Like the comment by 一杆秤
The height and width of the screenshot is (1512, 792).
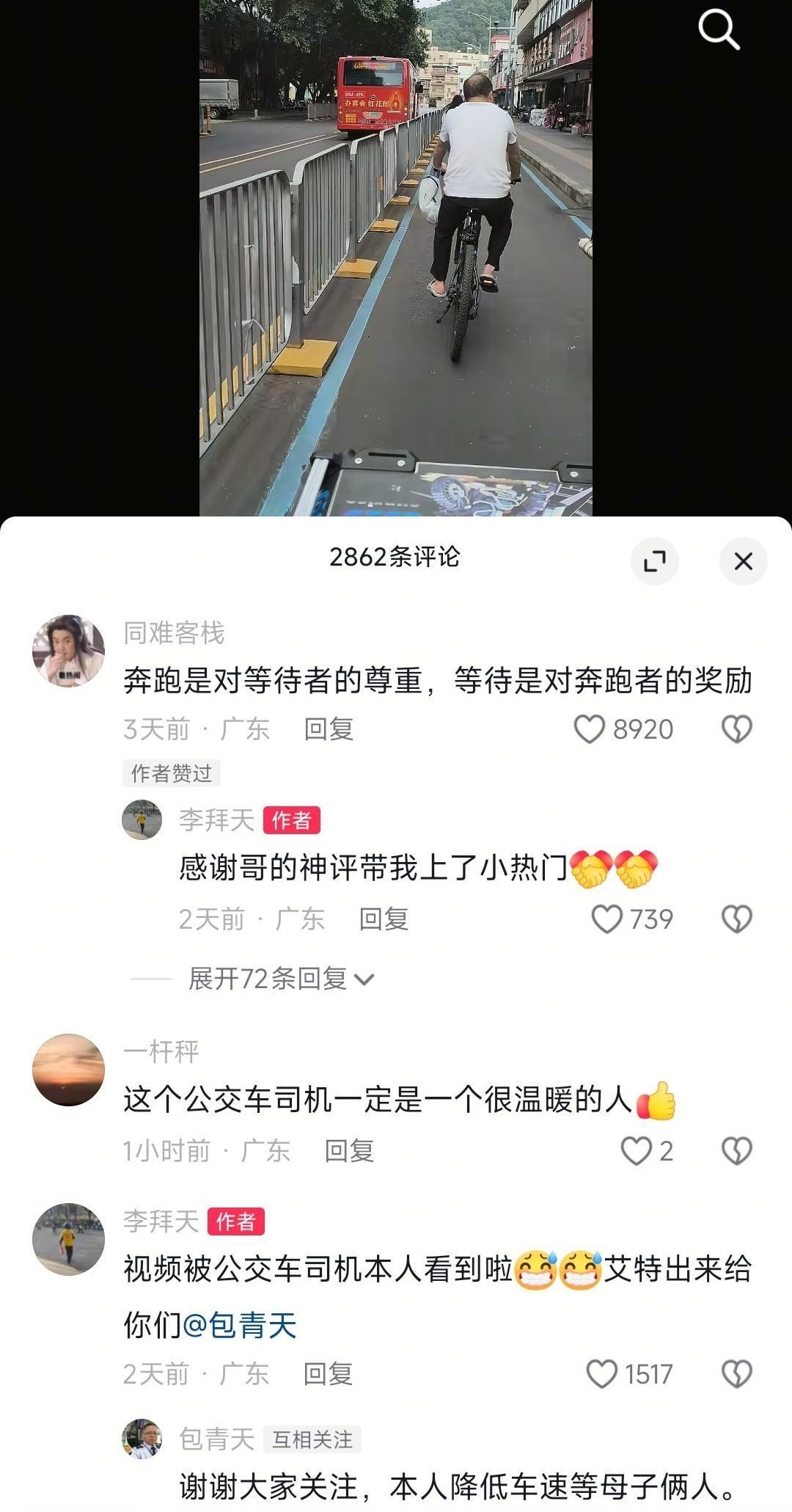[636, 1151]
